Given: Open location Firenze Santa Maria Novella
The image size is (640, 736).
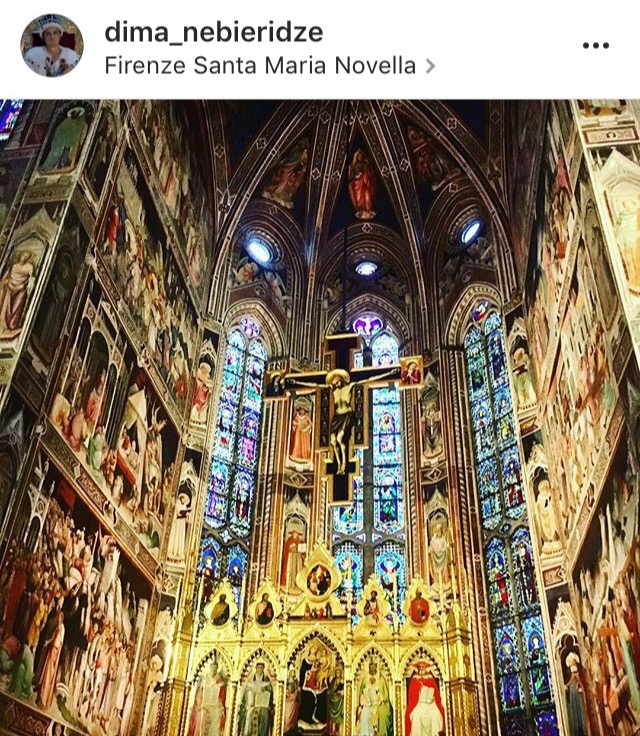Looking at the screenshot, I should [262, 66].
